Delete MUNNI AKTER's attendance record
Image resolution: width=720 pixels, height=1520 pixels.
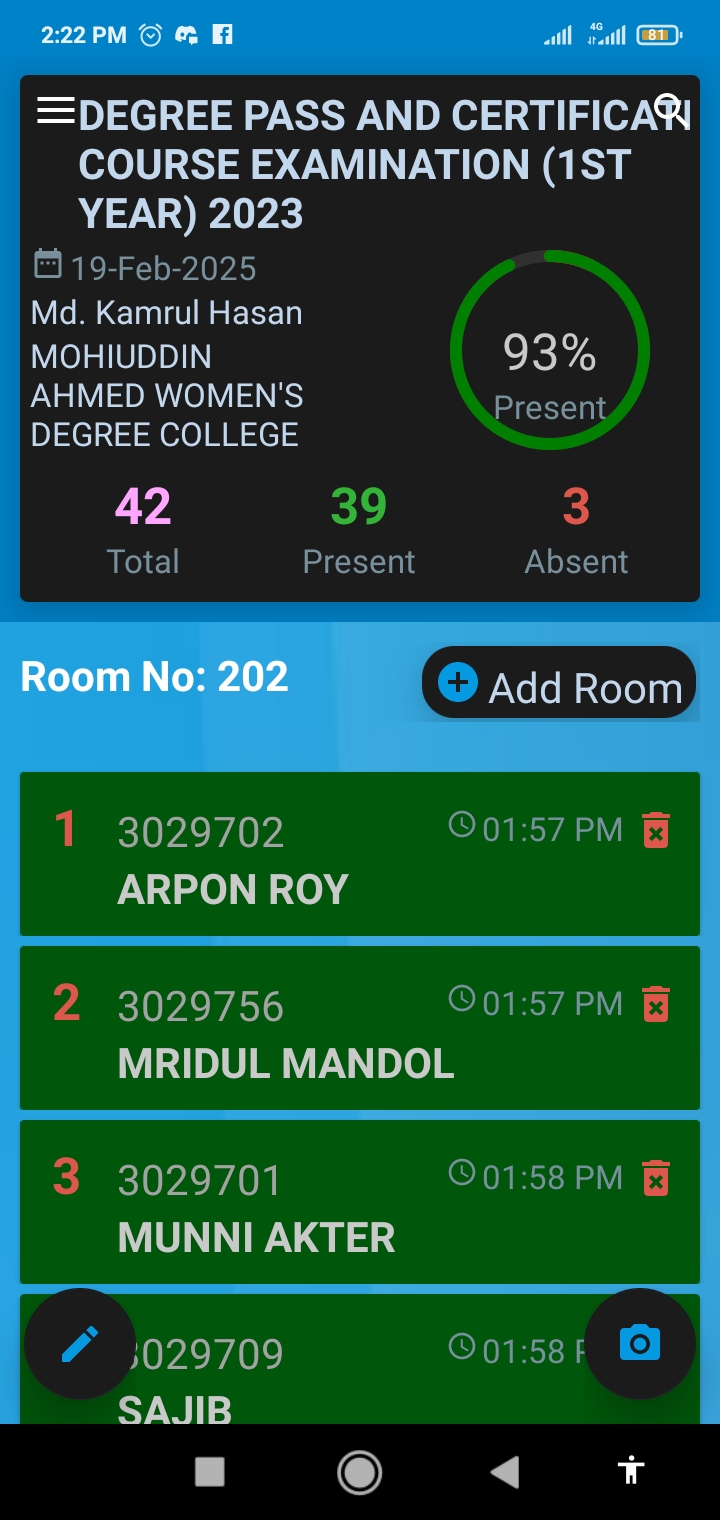pyautogui.click(x=656, y=1178)
